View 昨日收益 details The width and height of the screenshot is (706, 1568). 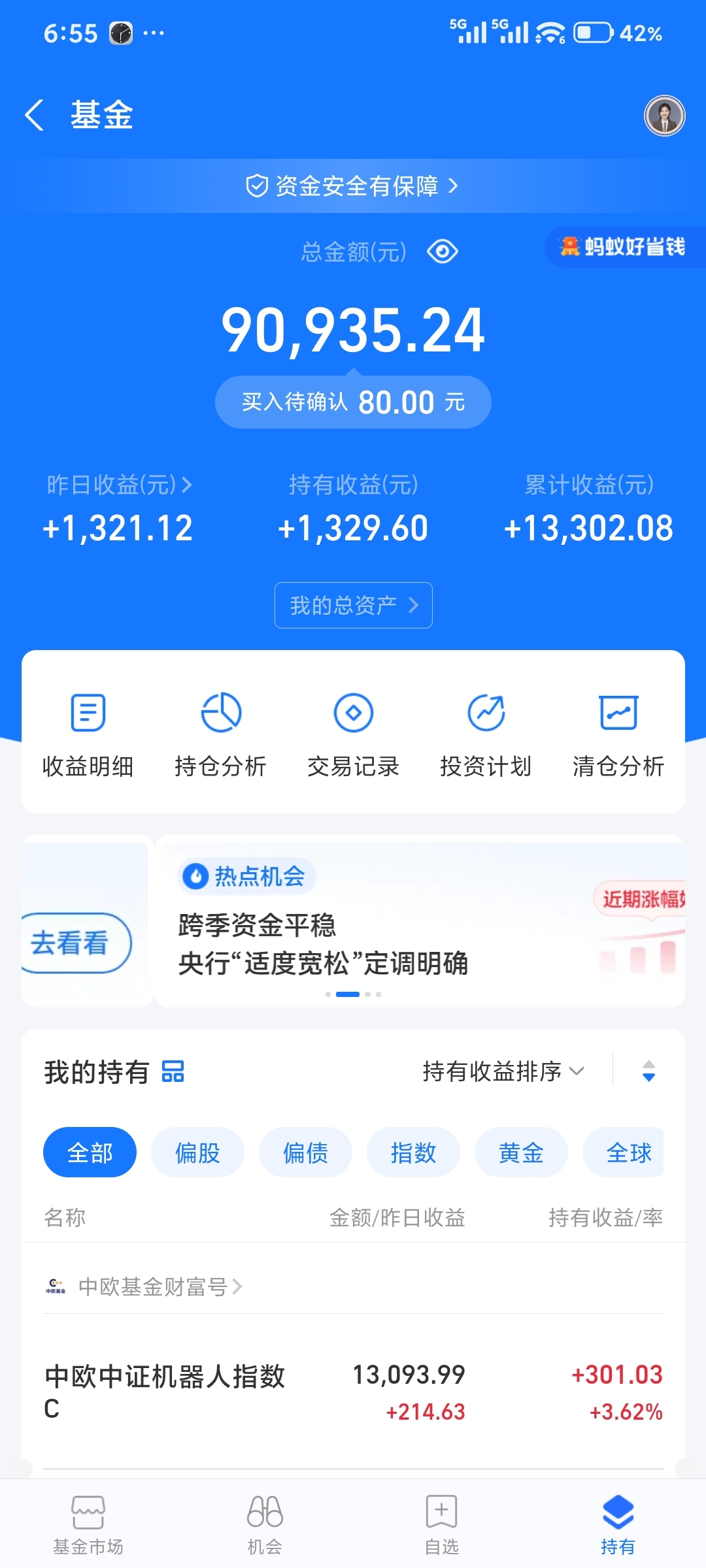[x=119, y=485]
